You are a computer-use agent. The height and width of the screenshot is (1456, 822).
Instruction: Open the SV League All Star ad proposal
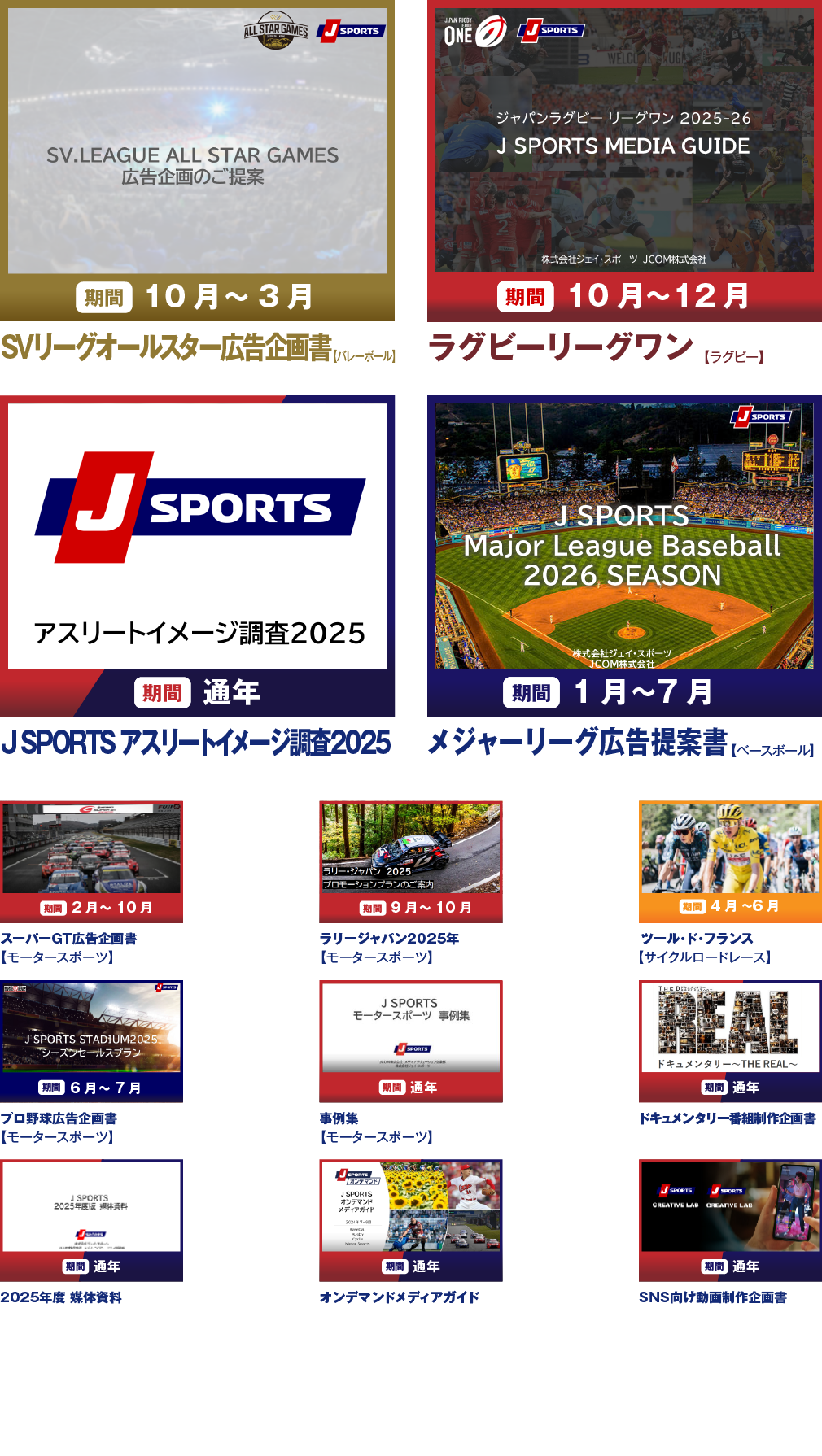197,161
